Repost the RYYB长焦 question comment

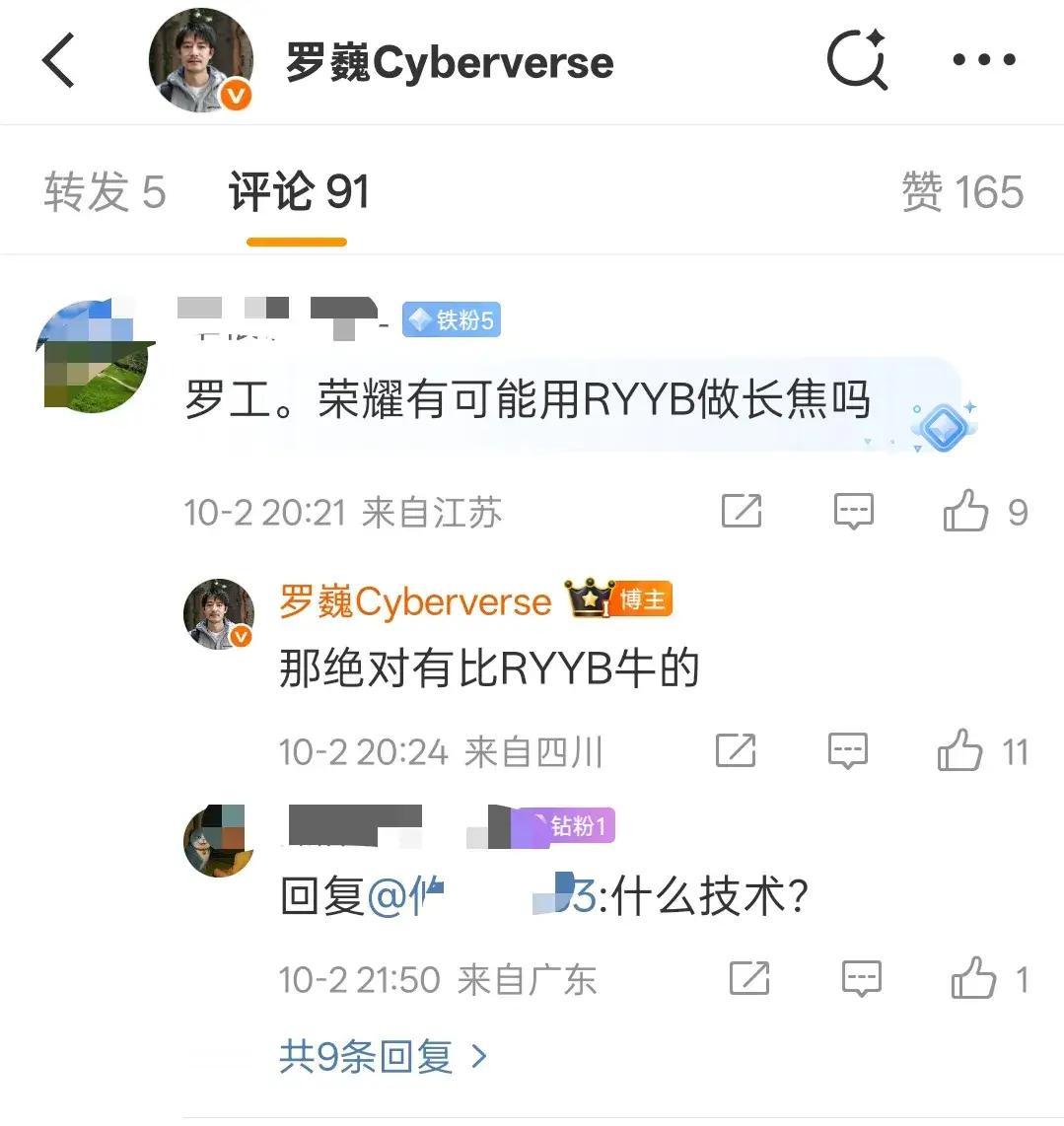click(741, 511)
